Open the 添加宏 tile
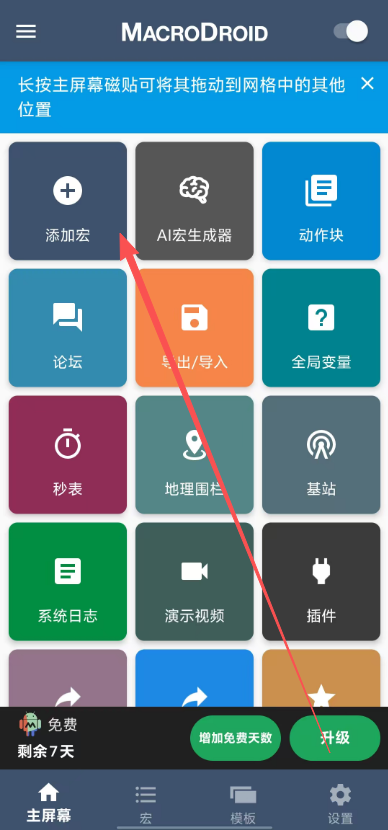Viewport: 388px width, 830px height. pyautogui.click(x=68, y=201)
